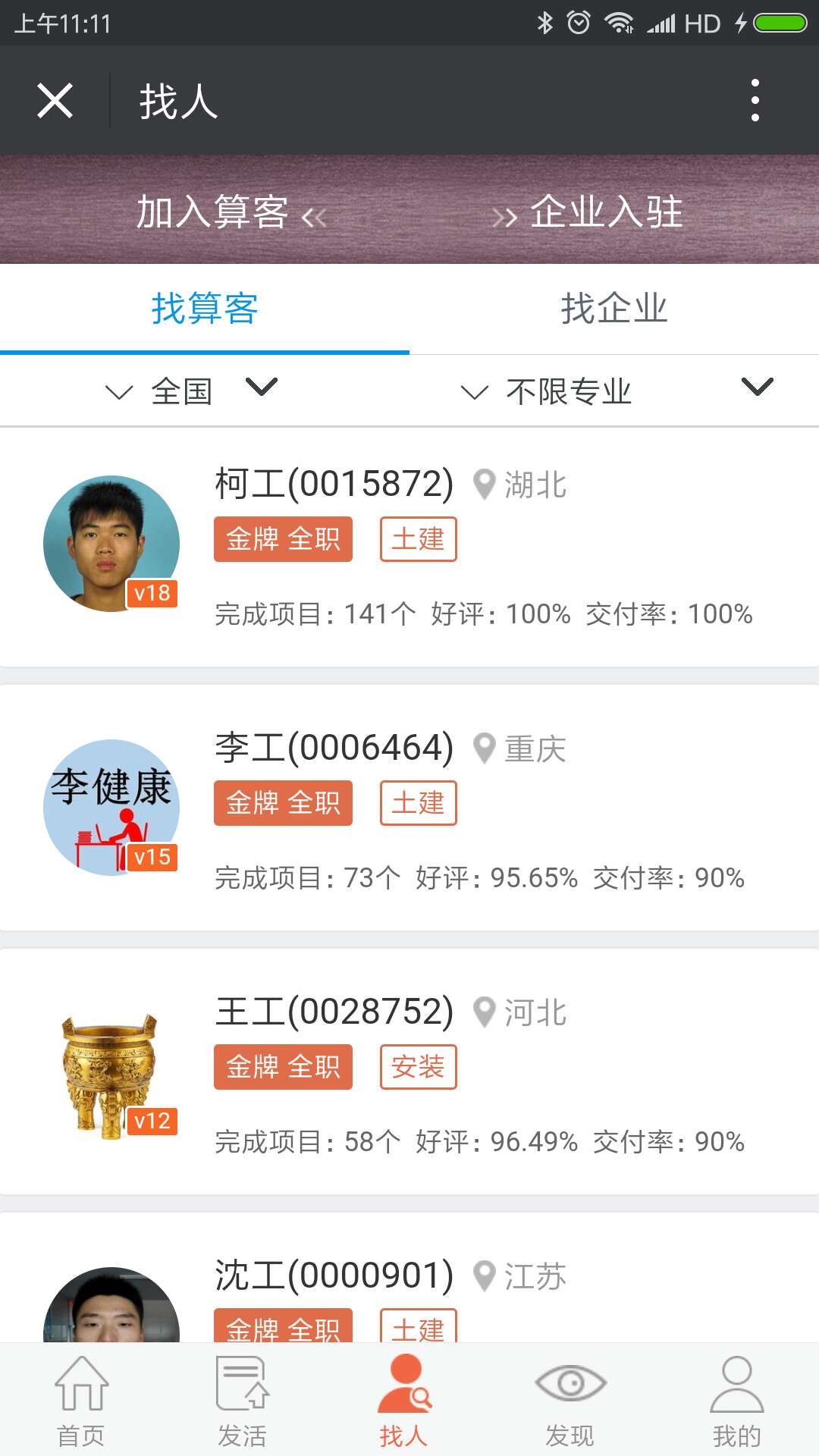The image size is (819, 1456).
Task: Switch to the 找算客 tab
Action: (x=205, y=309)
